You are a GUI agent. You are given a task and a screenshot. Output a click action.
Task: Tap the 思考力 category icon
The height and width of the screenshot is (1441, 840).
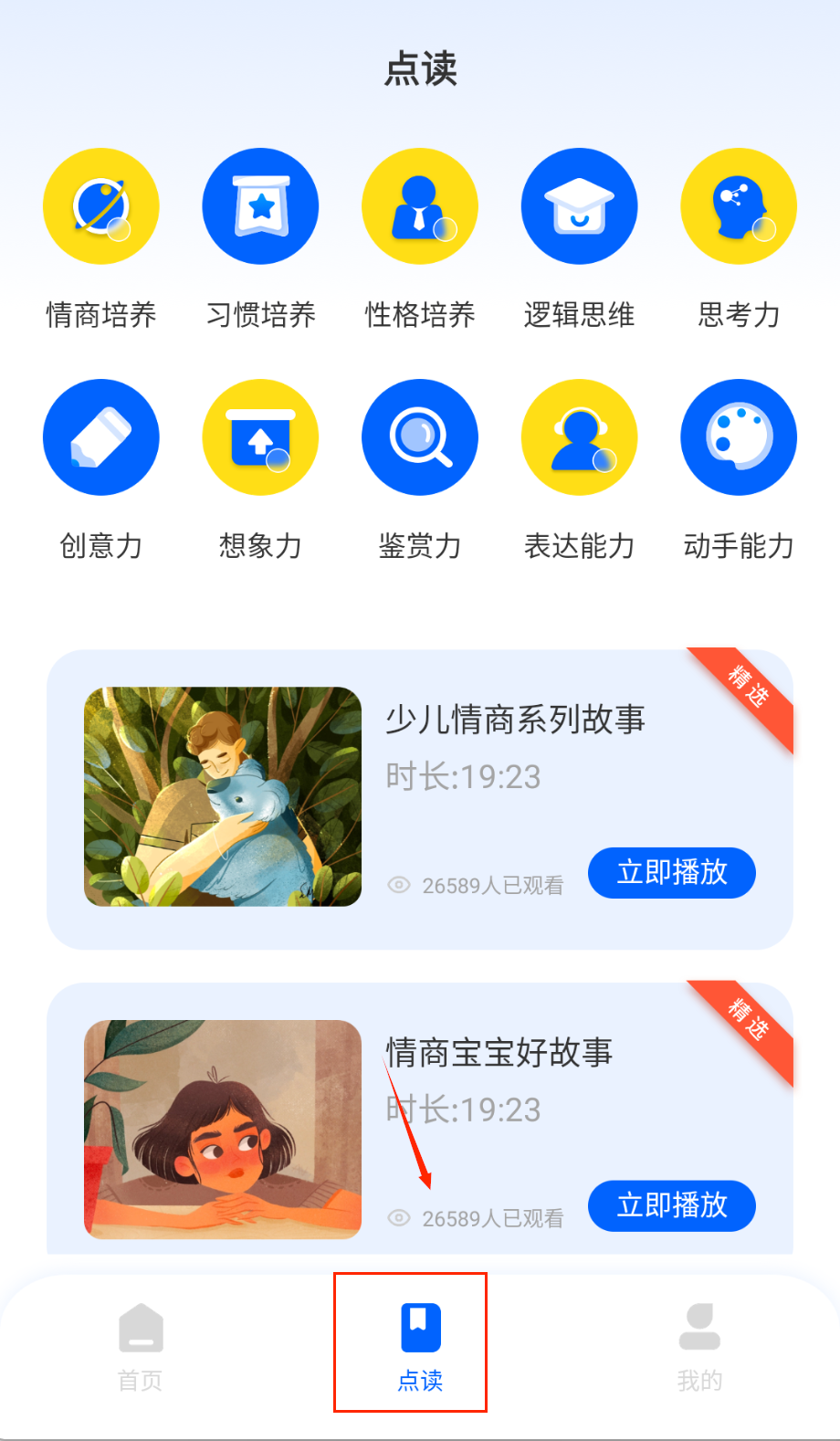[x=739, y=206]
